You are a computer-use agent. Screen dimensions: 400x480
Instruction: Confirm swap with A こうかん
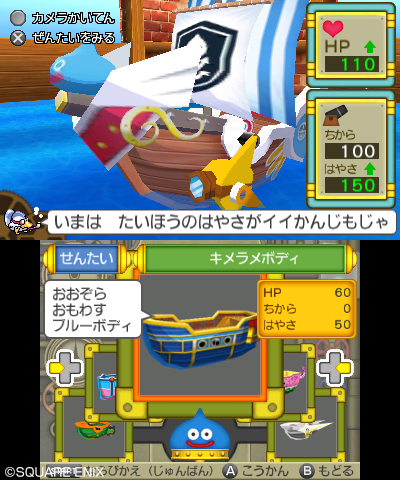(x=257, y=471)
